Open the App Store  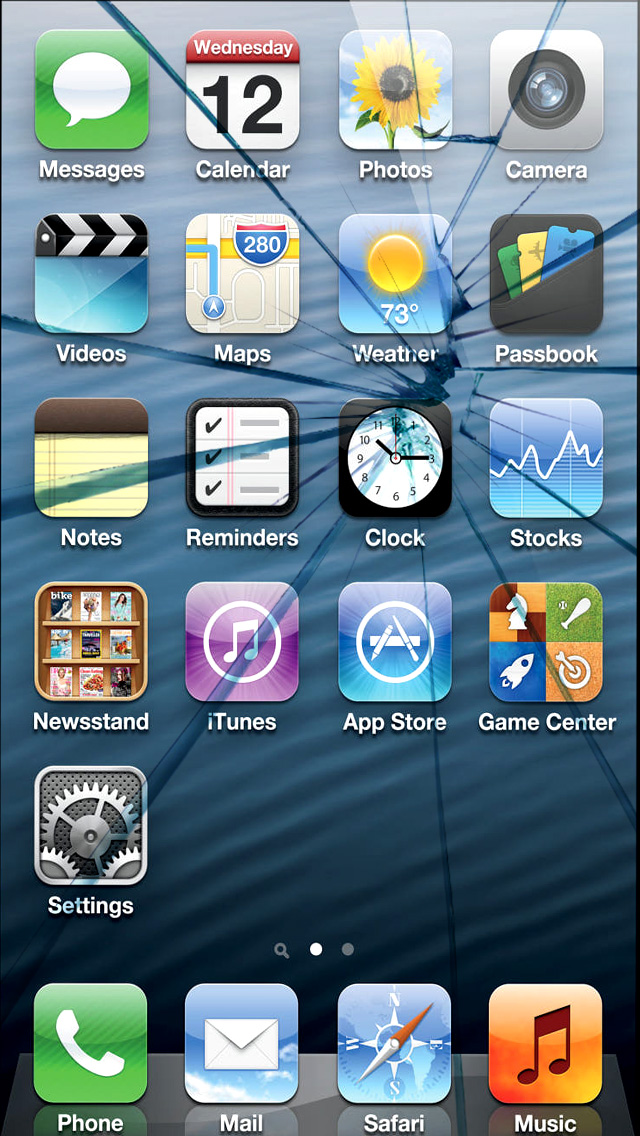click(395, 642)
